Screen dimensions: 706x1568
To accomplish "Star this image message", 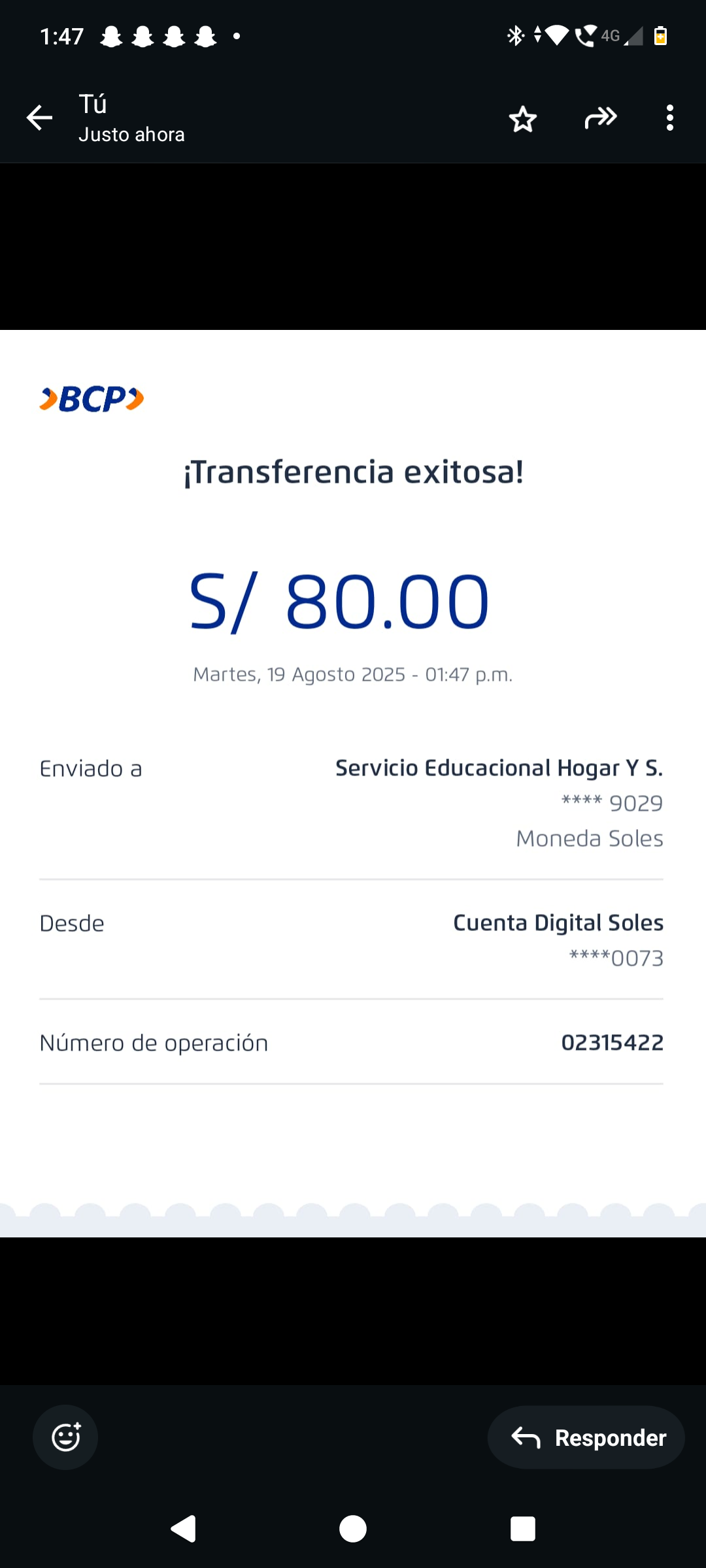I will coord(522,120).
